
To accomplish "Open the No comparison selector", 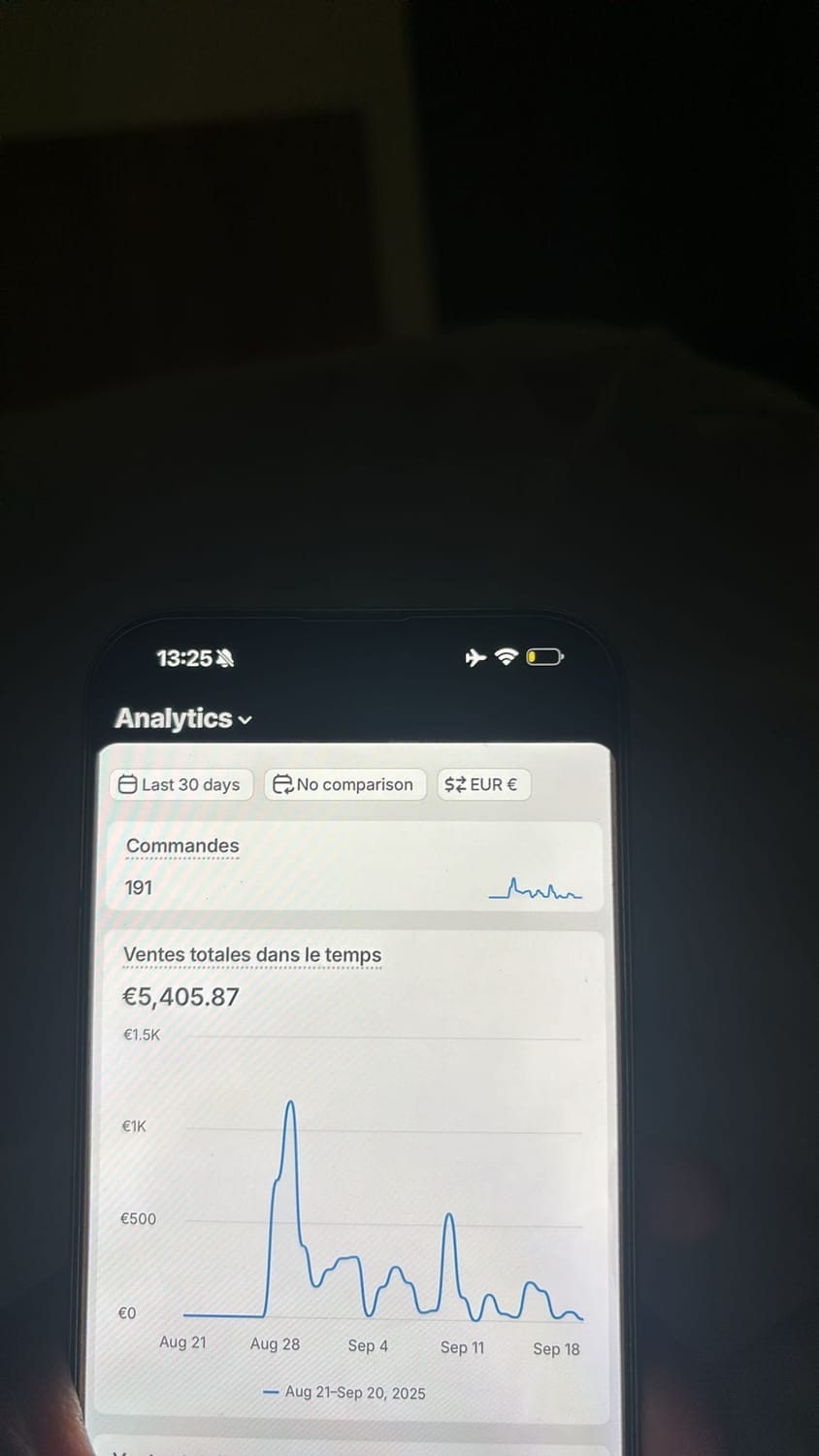I will [344, 784].
